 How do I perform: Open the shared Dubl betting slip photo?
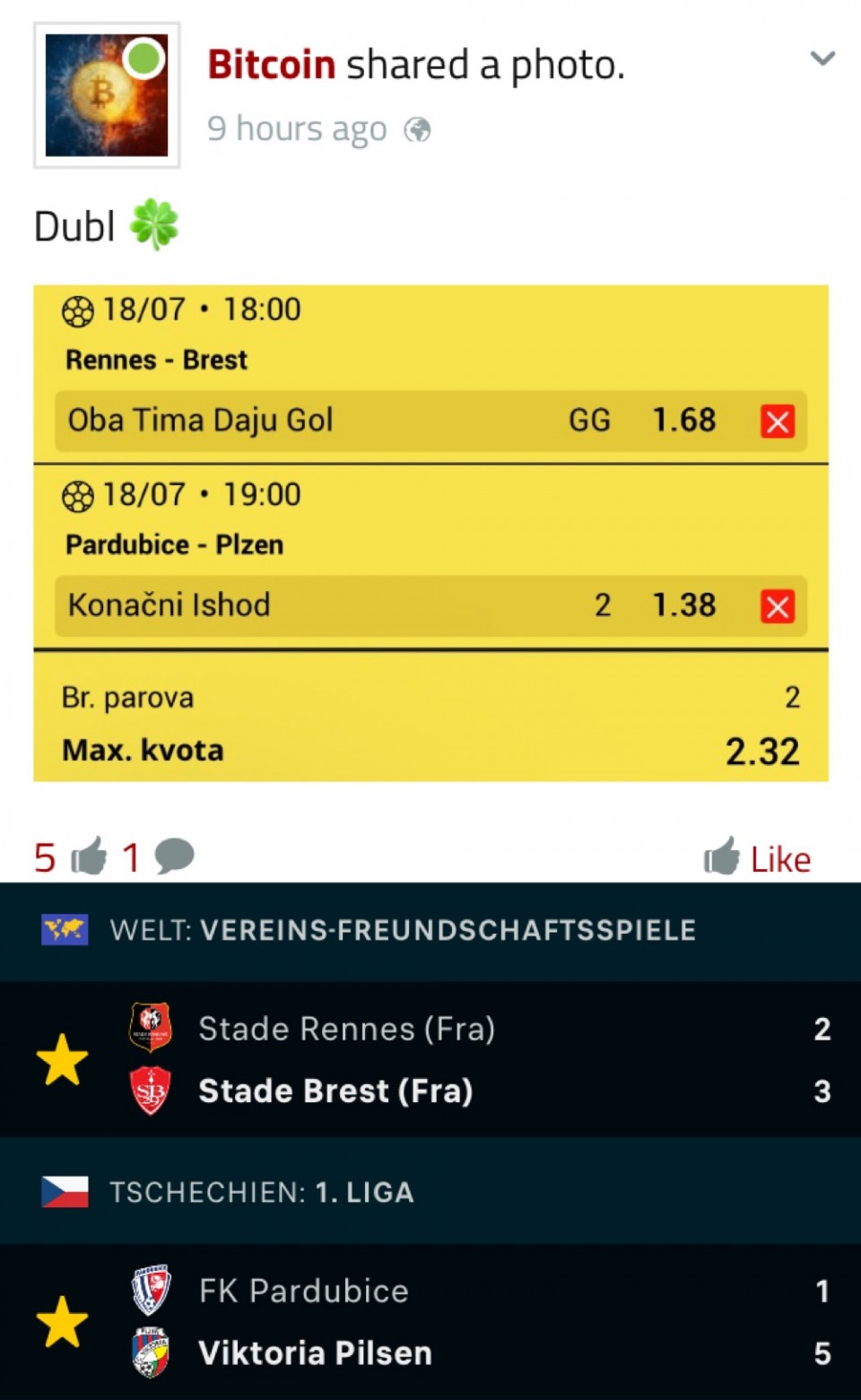(x=430, y=533)
